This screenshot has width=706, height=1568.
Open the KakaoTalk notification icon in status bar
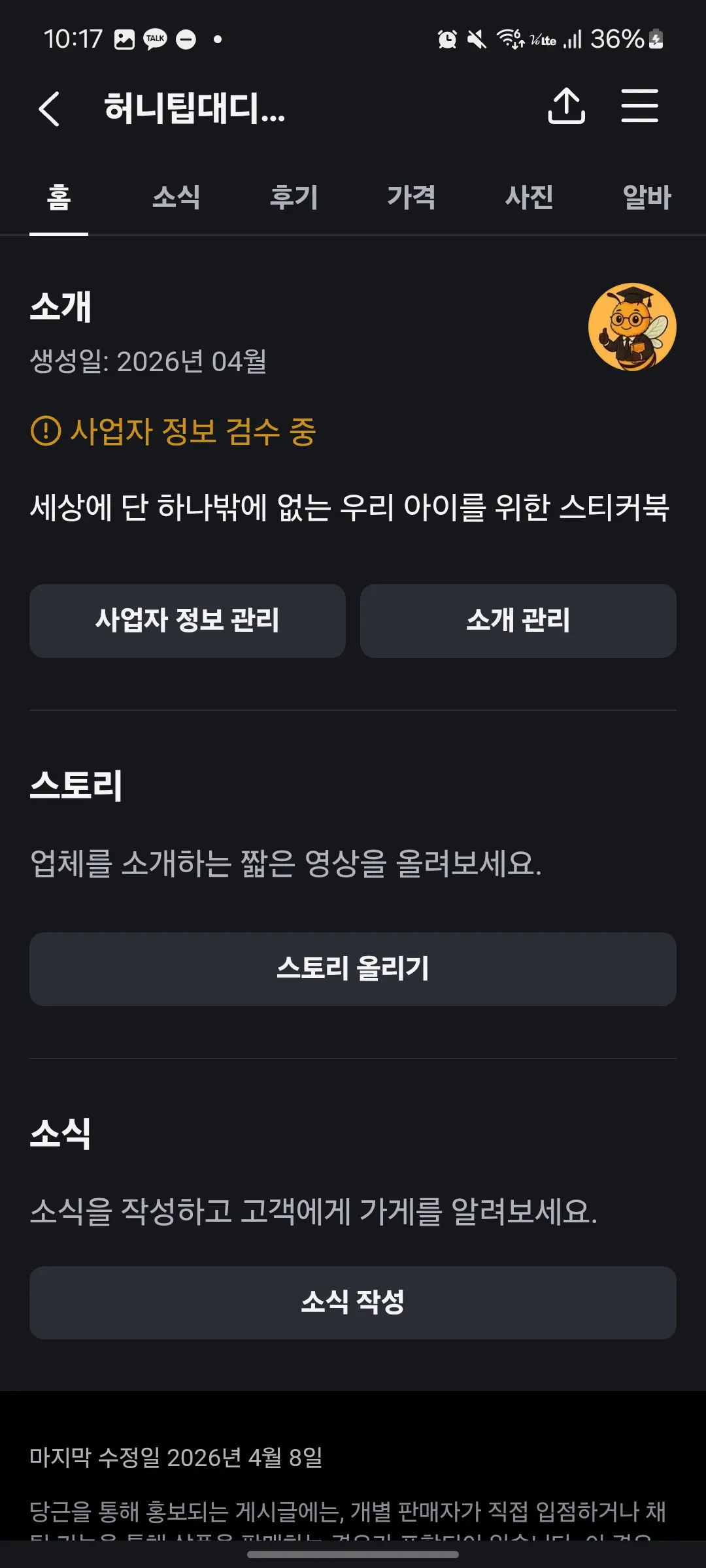[x=156, y=39]
